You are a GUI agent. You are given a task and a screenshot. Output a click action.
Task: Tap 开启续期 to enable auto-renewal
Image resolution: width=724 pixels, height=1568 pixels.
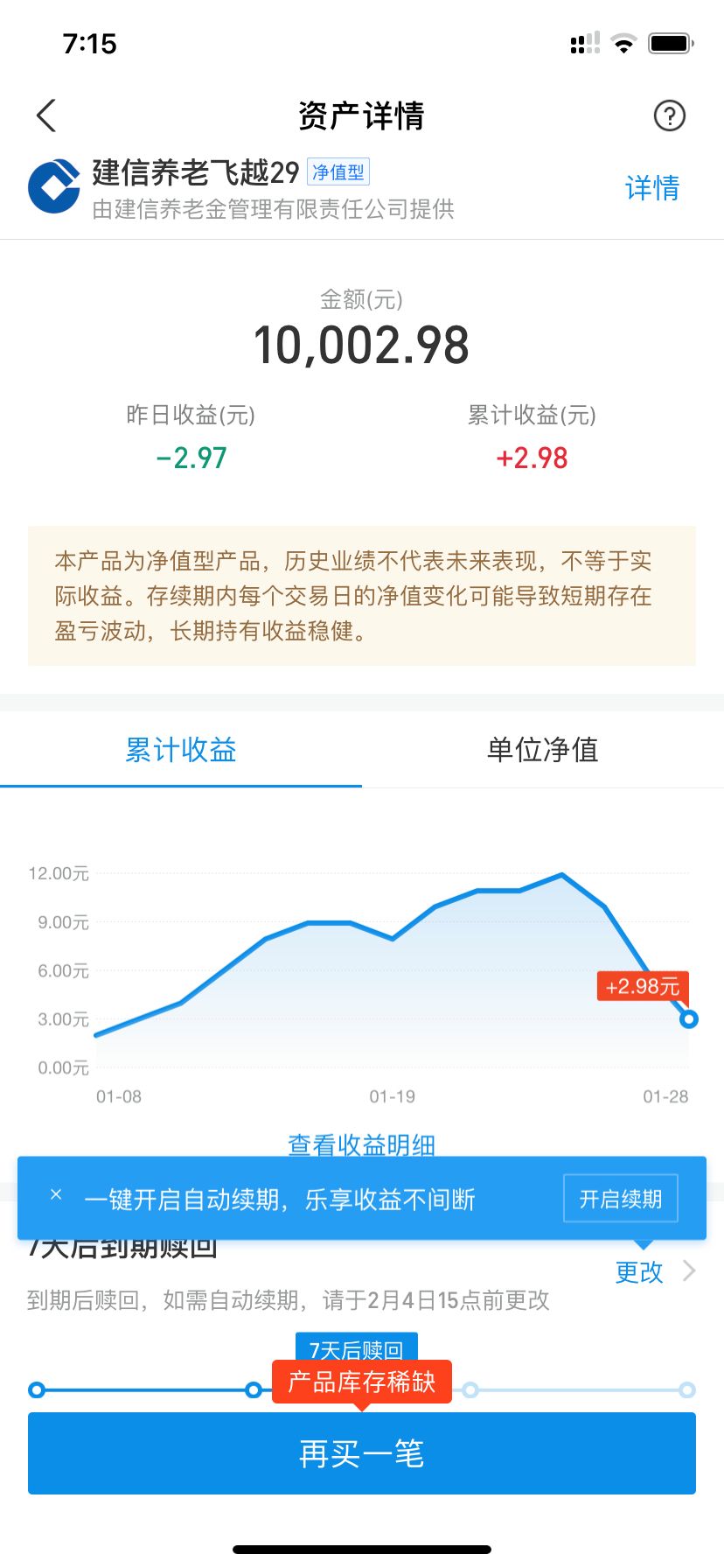click(620, 1198)
